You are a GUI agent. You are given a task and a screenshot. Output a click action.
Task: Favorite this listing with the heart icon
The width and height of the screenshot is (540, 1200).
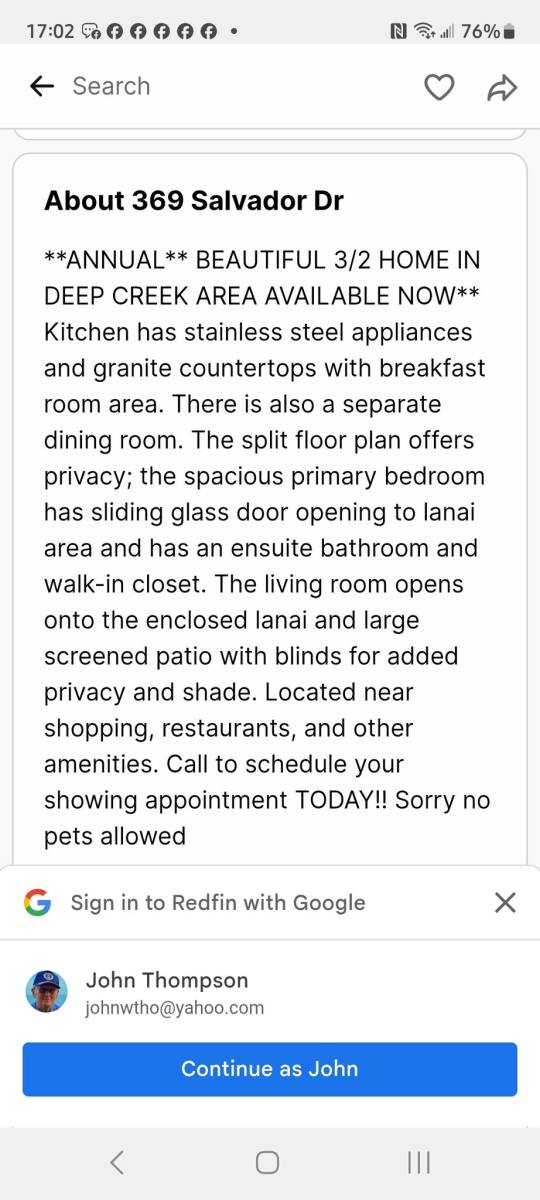coord(439,87)
